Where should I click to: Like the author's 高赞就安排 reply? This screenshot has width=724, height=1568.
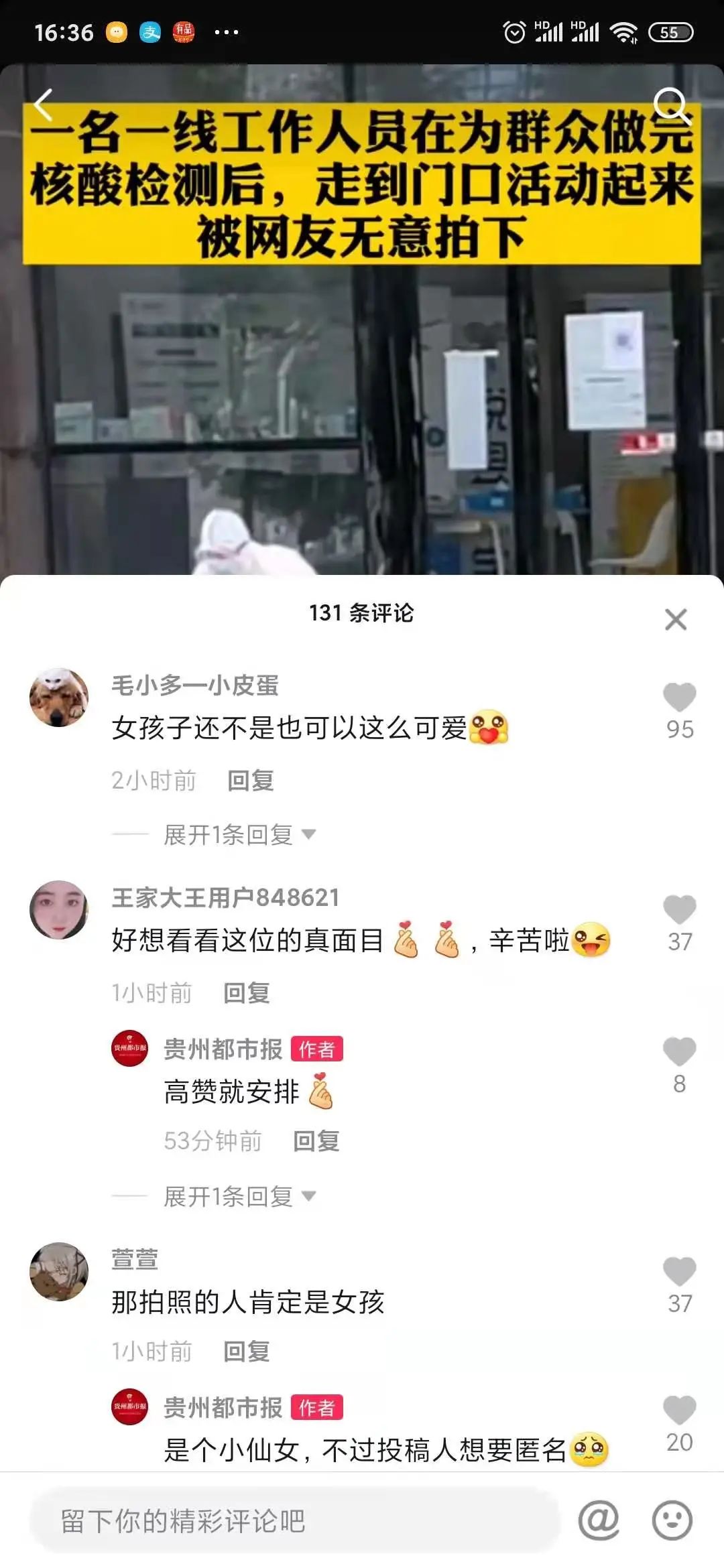point(679,1053)
